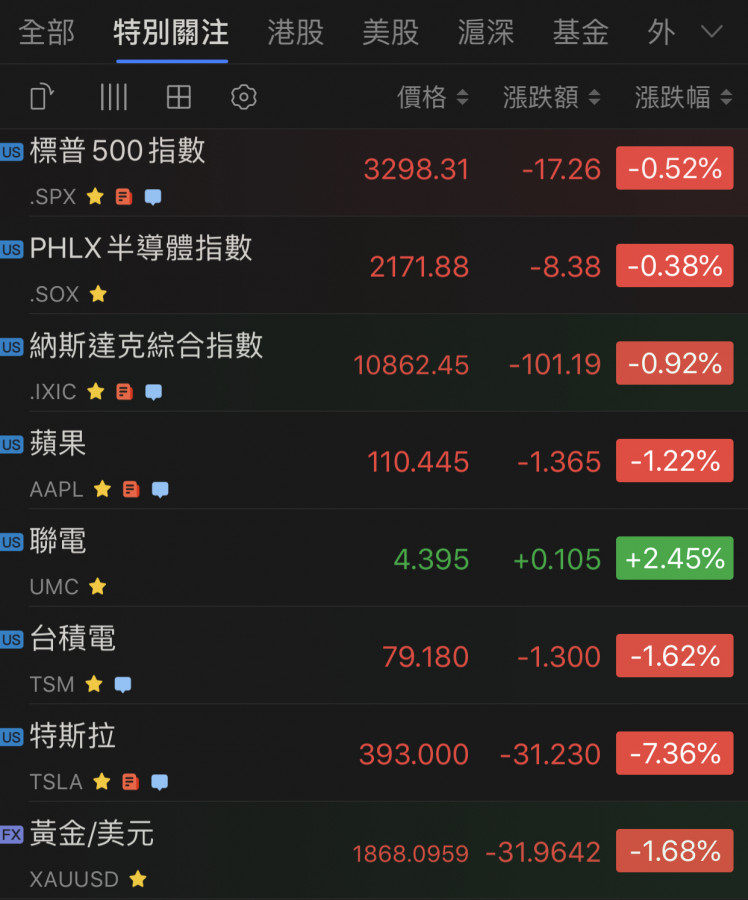Open the watchlist settings gear
Viewport: 748px width, 900px height.
[244, 97]
